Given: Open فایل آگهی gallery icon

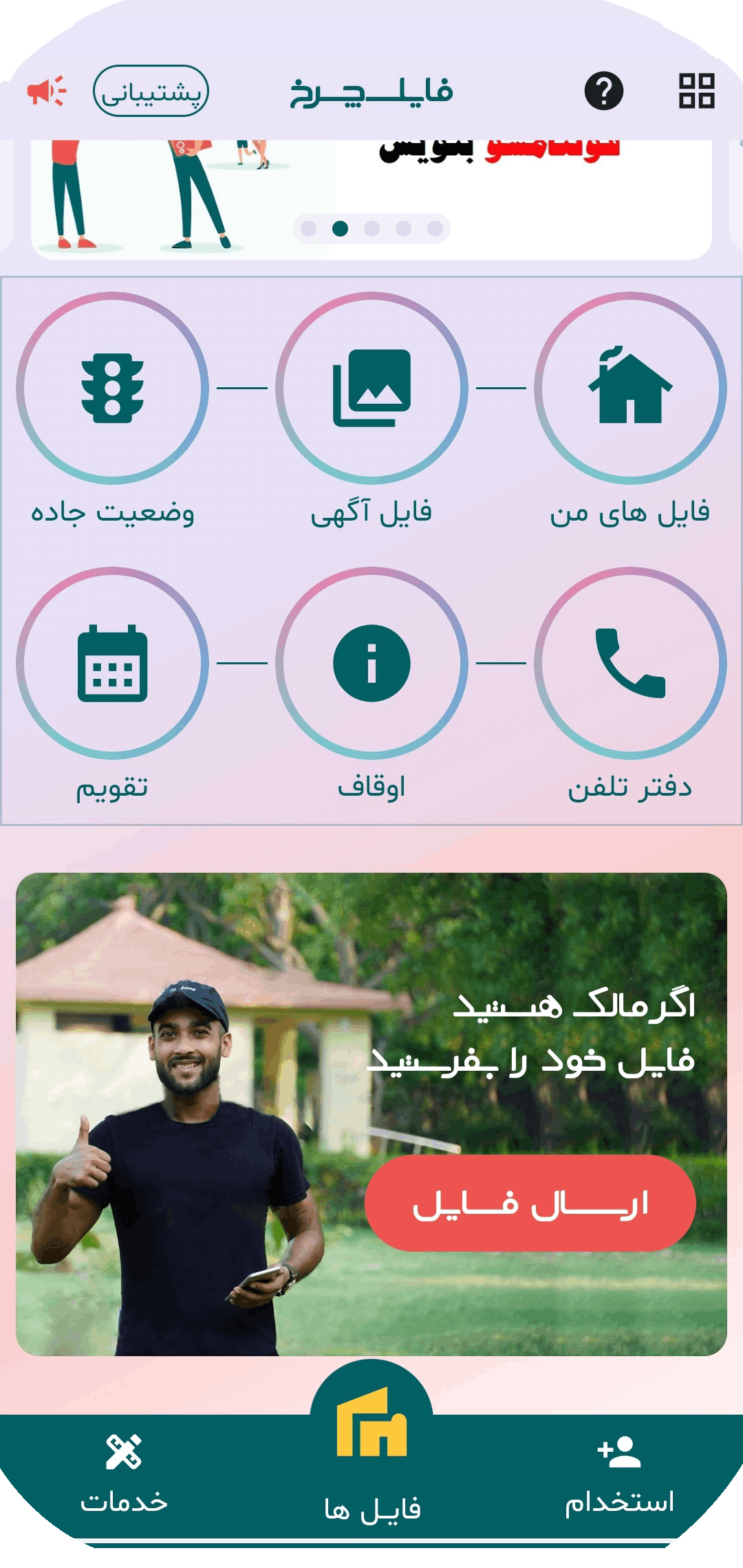Looking at the screenshot, I should coord(371,388).
